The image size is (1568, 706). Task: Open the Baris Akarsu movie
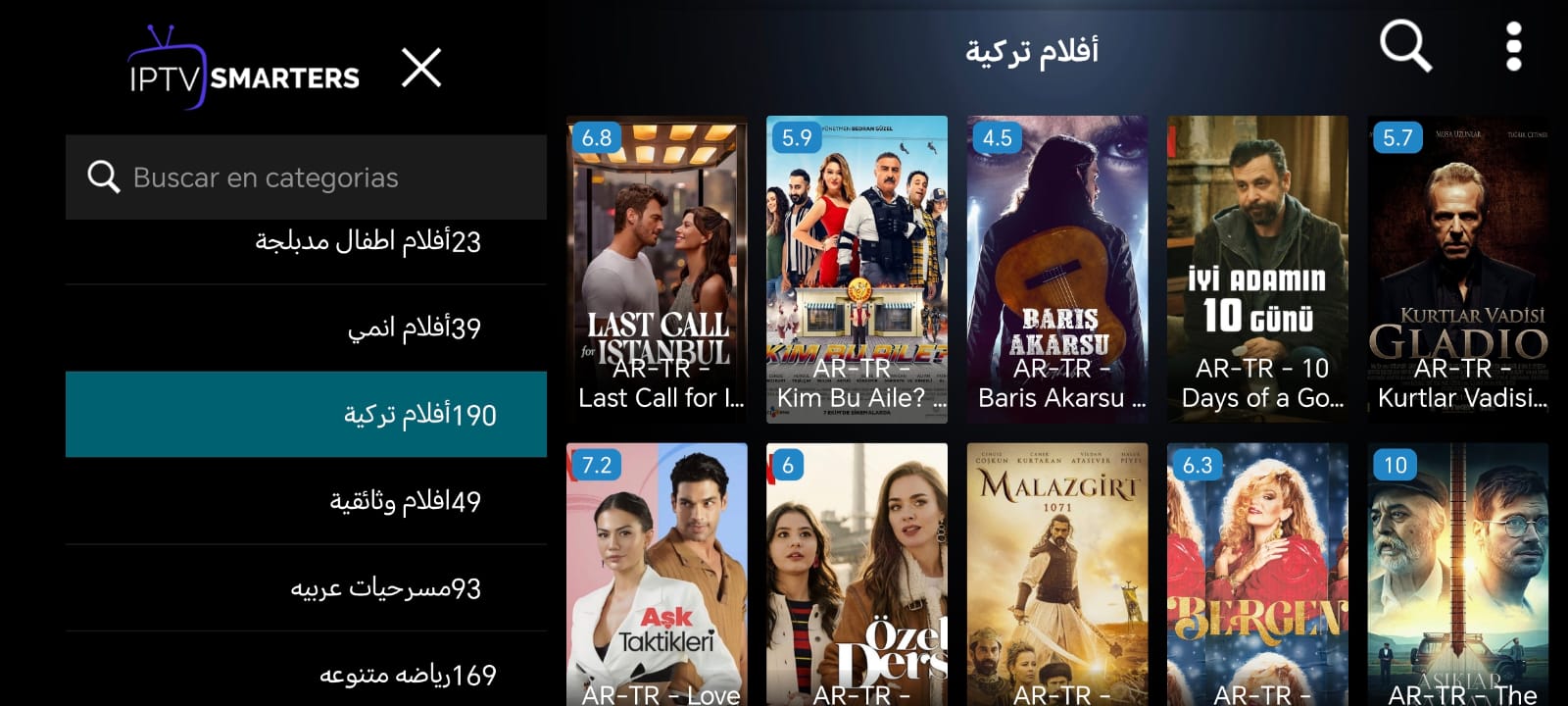(1056, 270)
